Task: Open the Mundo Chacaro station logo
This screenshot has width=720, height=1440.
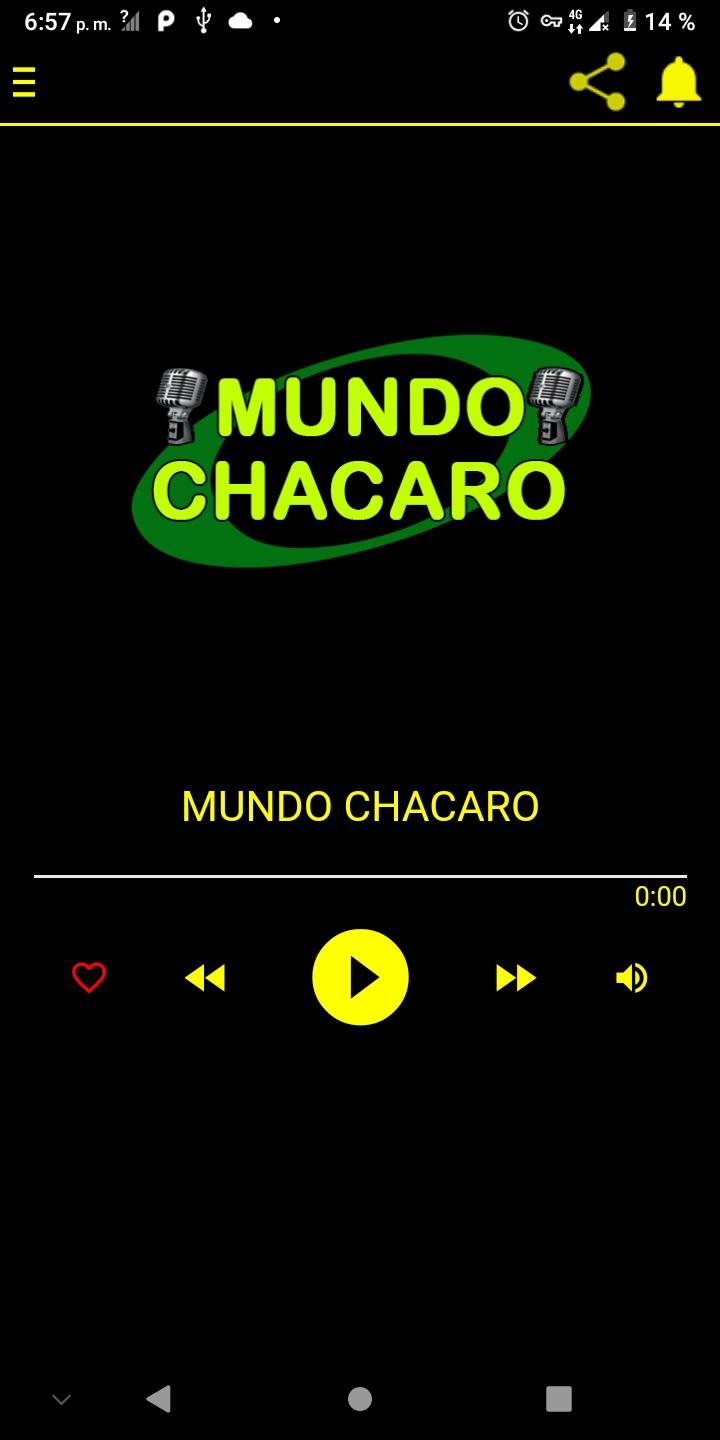Action: (360, 450)
